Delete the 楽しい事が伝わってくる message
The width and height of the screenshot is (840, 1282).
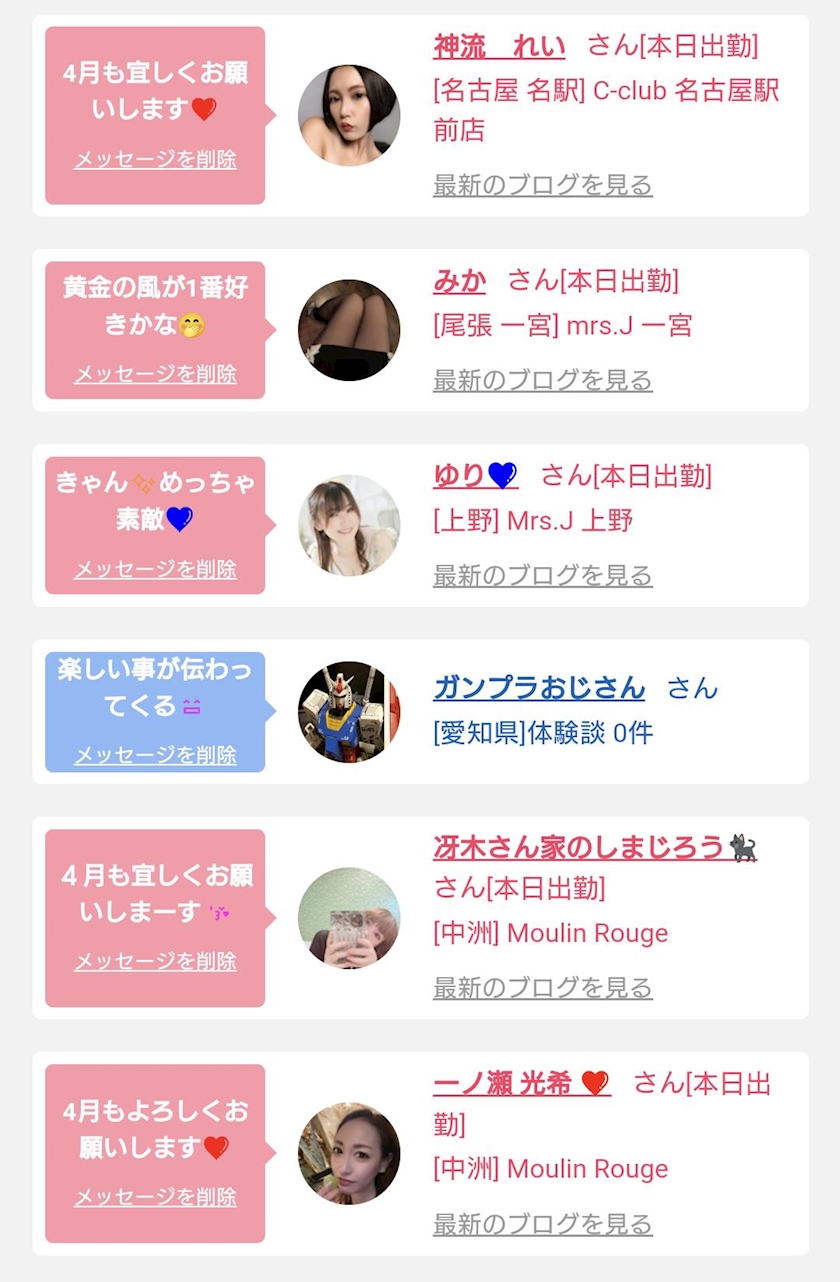[x=155, y=754]
